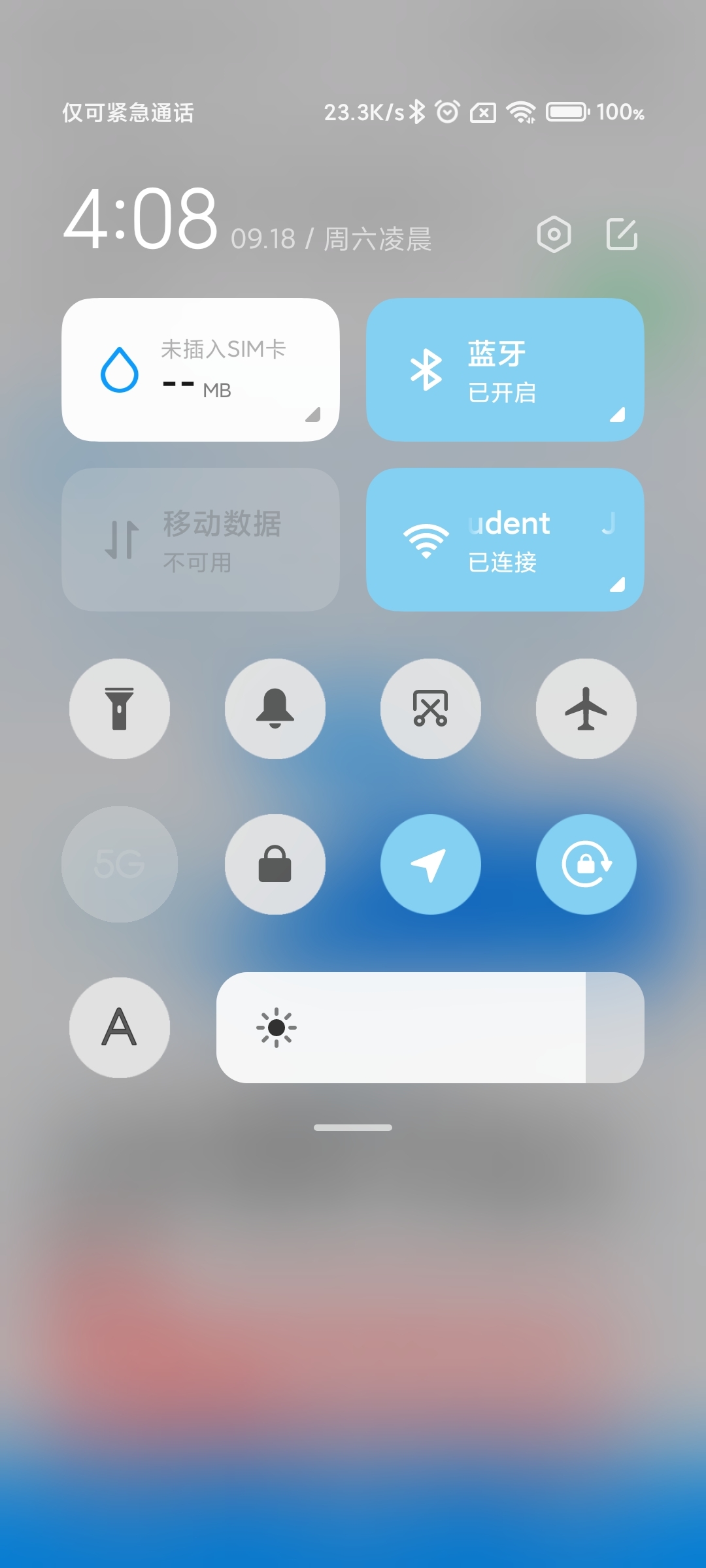Disable location services with the arrow icon
This screenshot has height=1568, width=706.
(431, 864)
